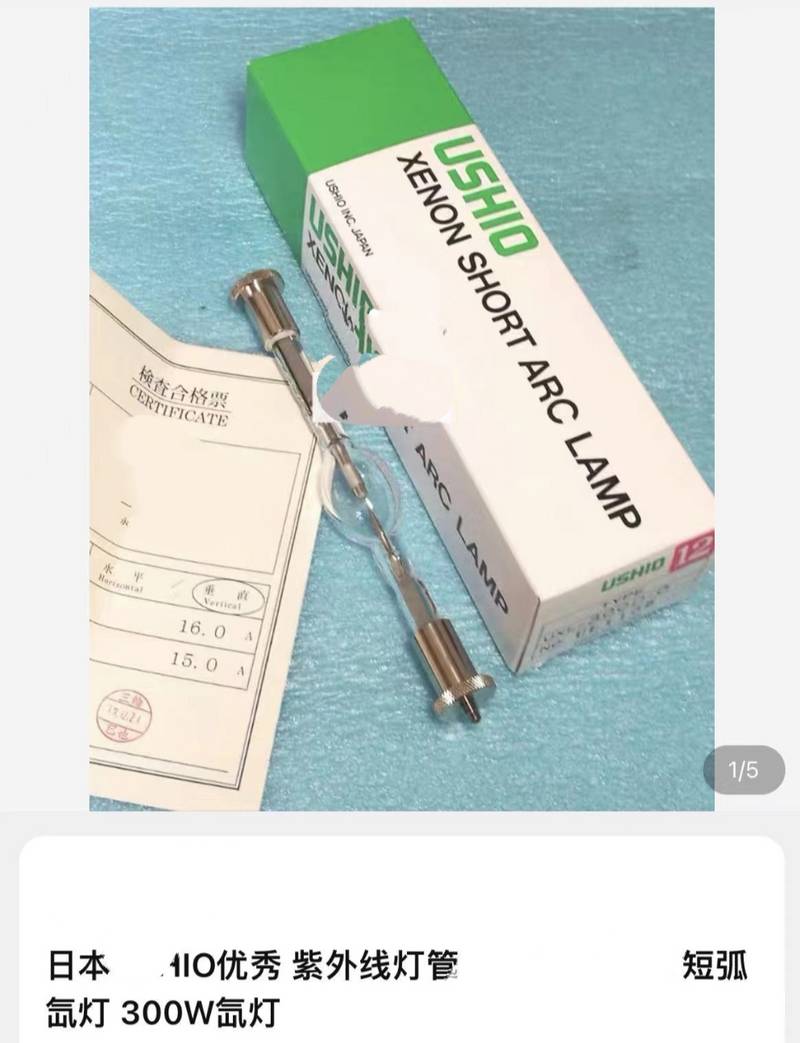Viewport: 800px width, 1043px height.
Task: Open the Ushio xenon lamp product photo
Action: (402, 409)
